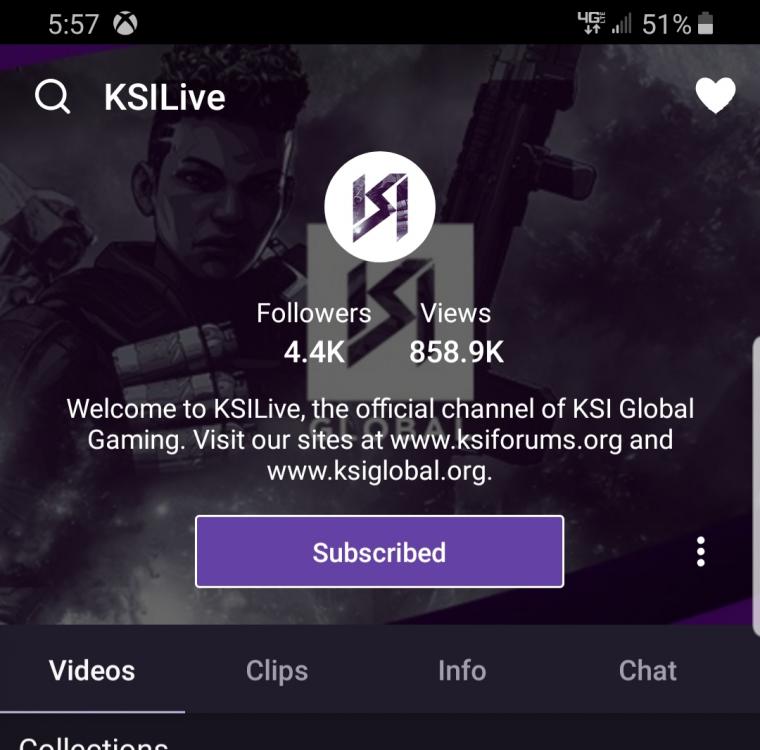Go to the Chat tab
760x750 pixels.
(x=648, y=670)
